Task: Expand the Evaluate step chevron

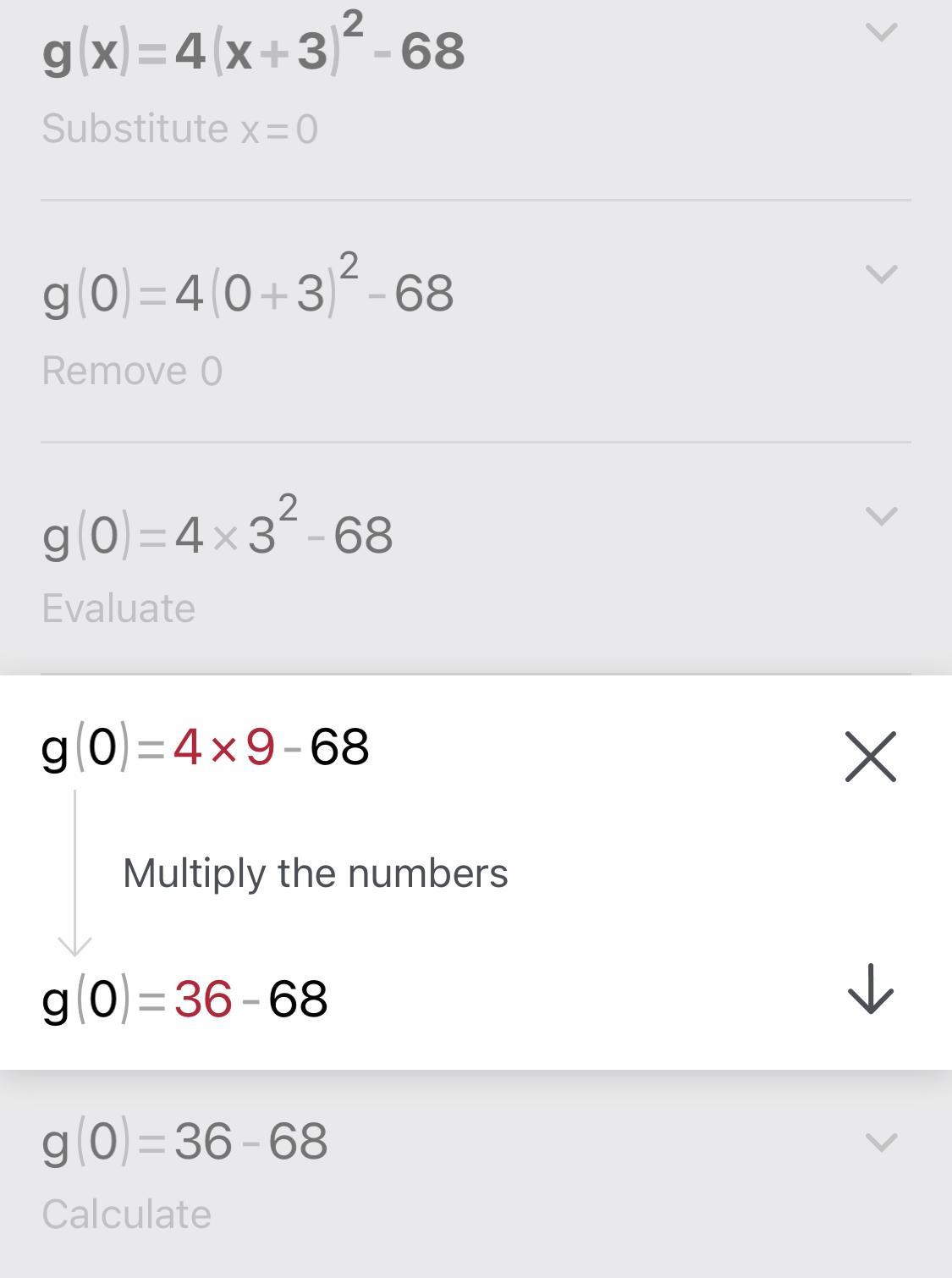Action: pos(881,516)
